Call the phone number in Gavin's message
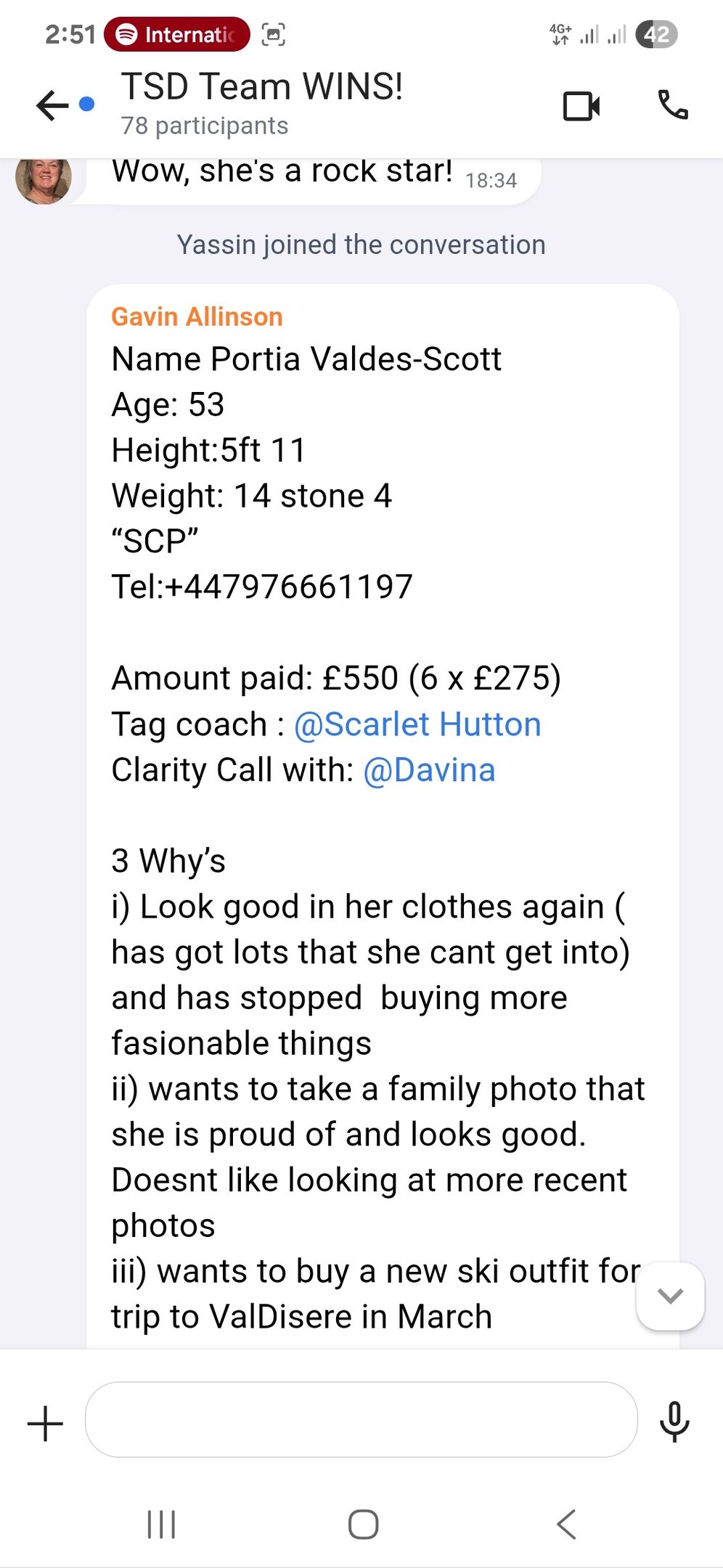The height and width of the screenshot is (1568, 723). point(287,587)
